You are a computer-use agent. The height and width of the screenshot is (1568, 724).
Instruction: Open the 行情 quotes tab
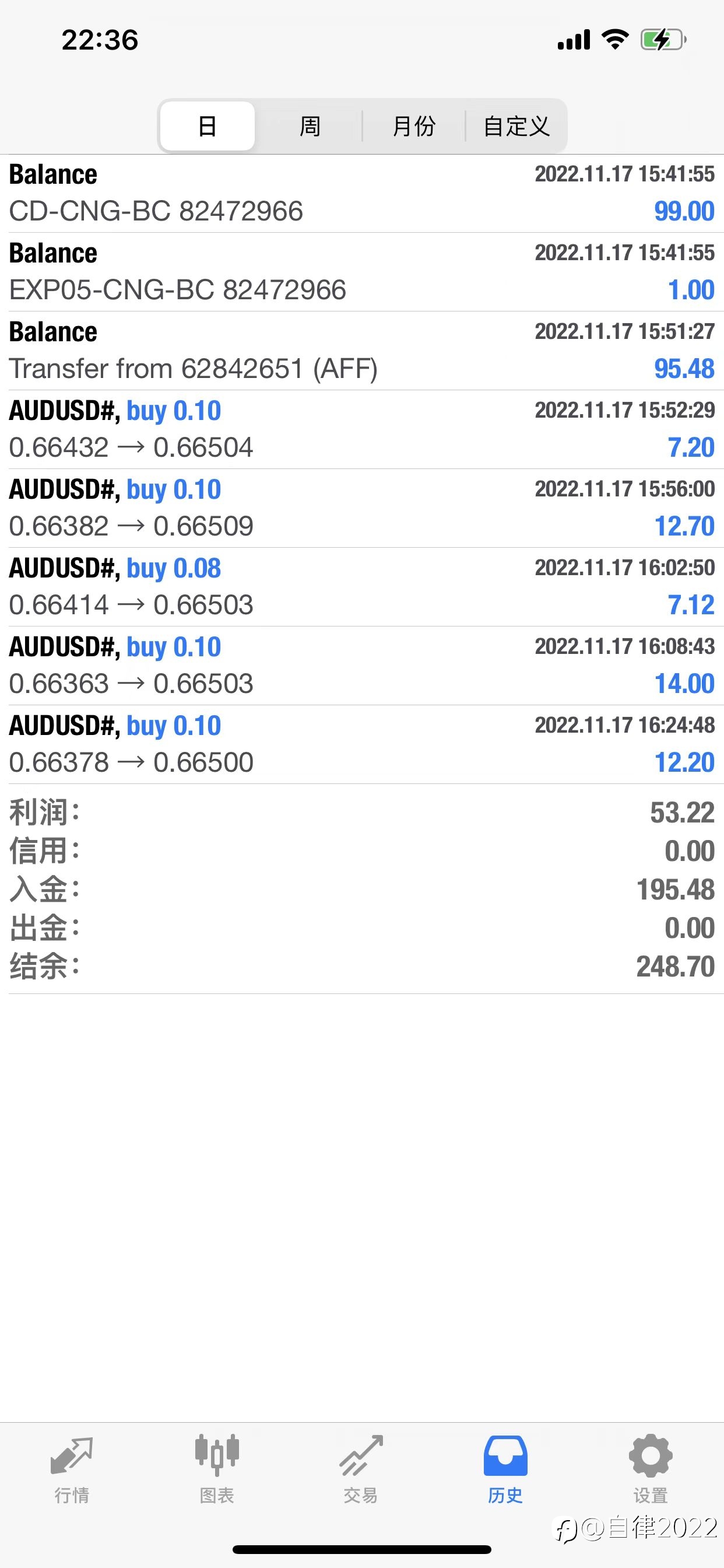(72, 1469)
